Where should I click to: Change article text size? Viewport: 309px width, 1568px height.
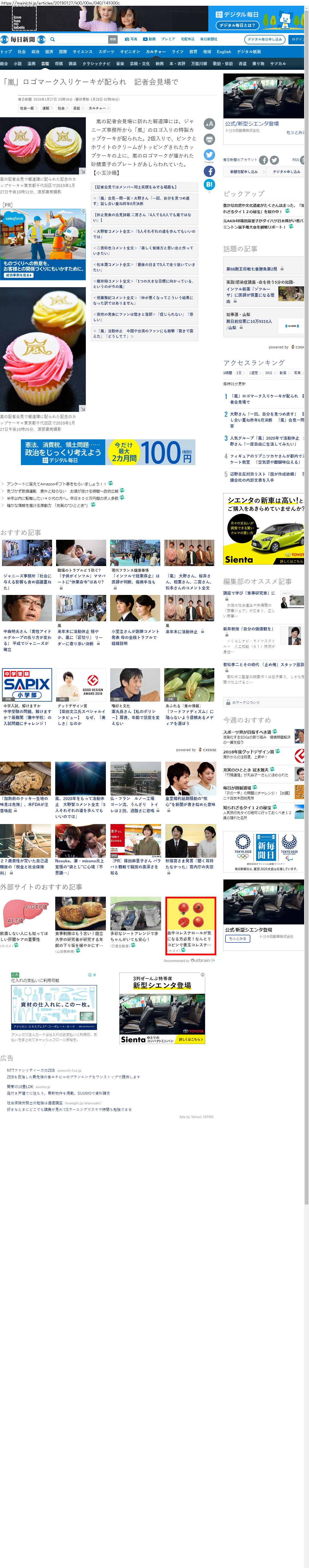209,124
